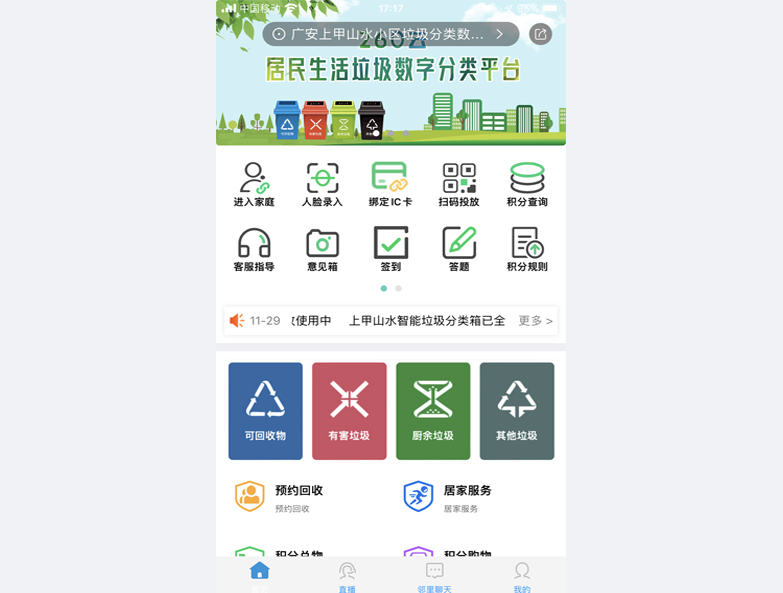This screenshot has width=783, height=593.
Task: Switch to the 我的 tab
Action: [x=522, y=575]
